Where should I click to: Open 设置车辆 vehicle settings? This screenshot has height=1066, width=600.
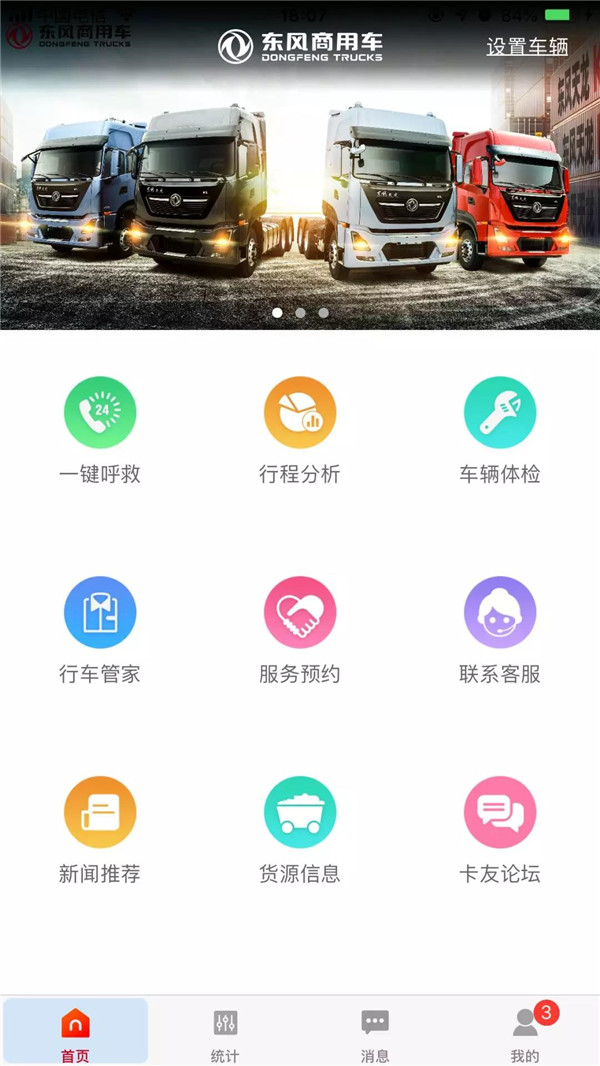tap(527, 47)
